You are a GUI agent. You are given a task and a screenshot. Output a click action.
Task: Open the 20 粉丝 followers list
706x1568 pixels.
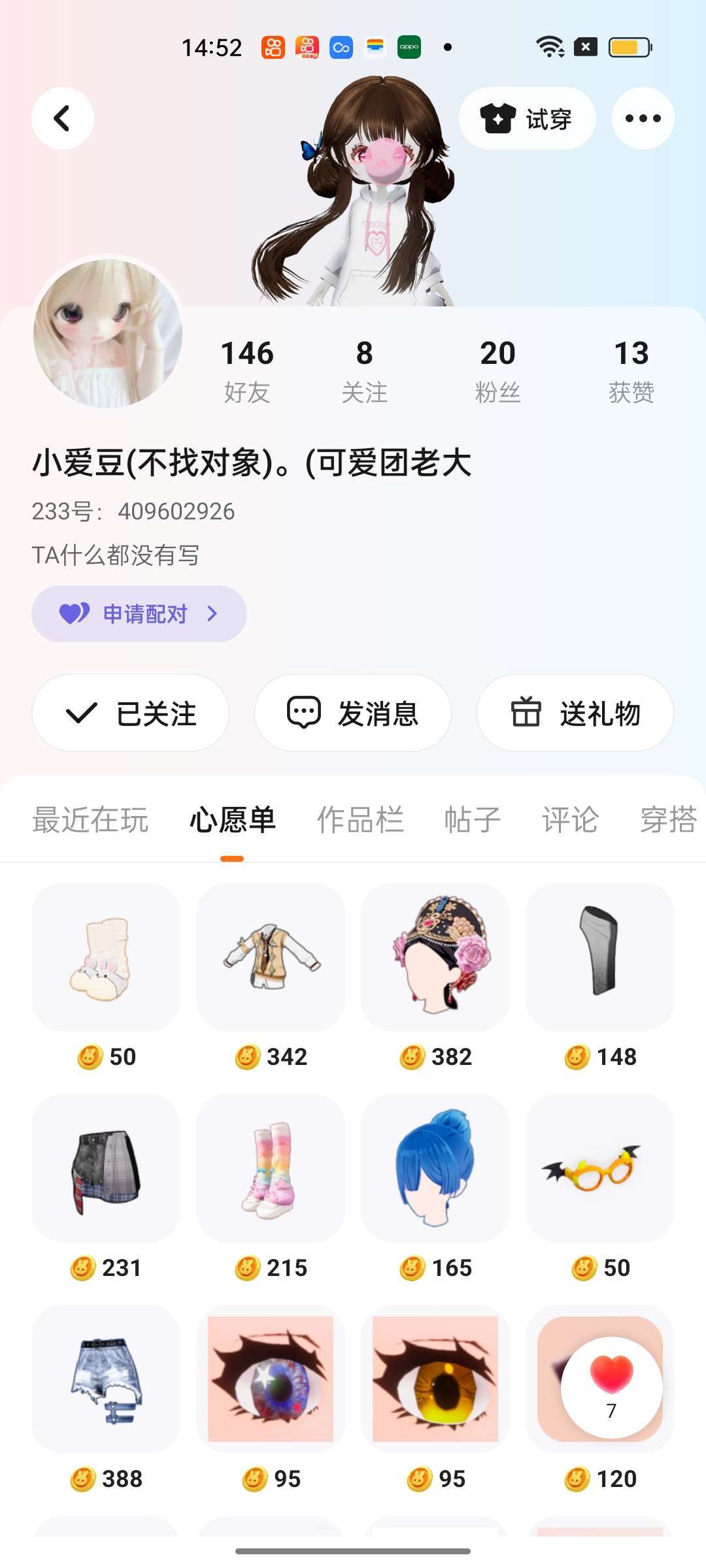497,370
